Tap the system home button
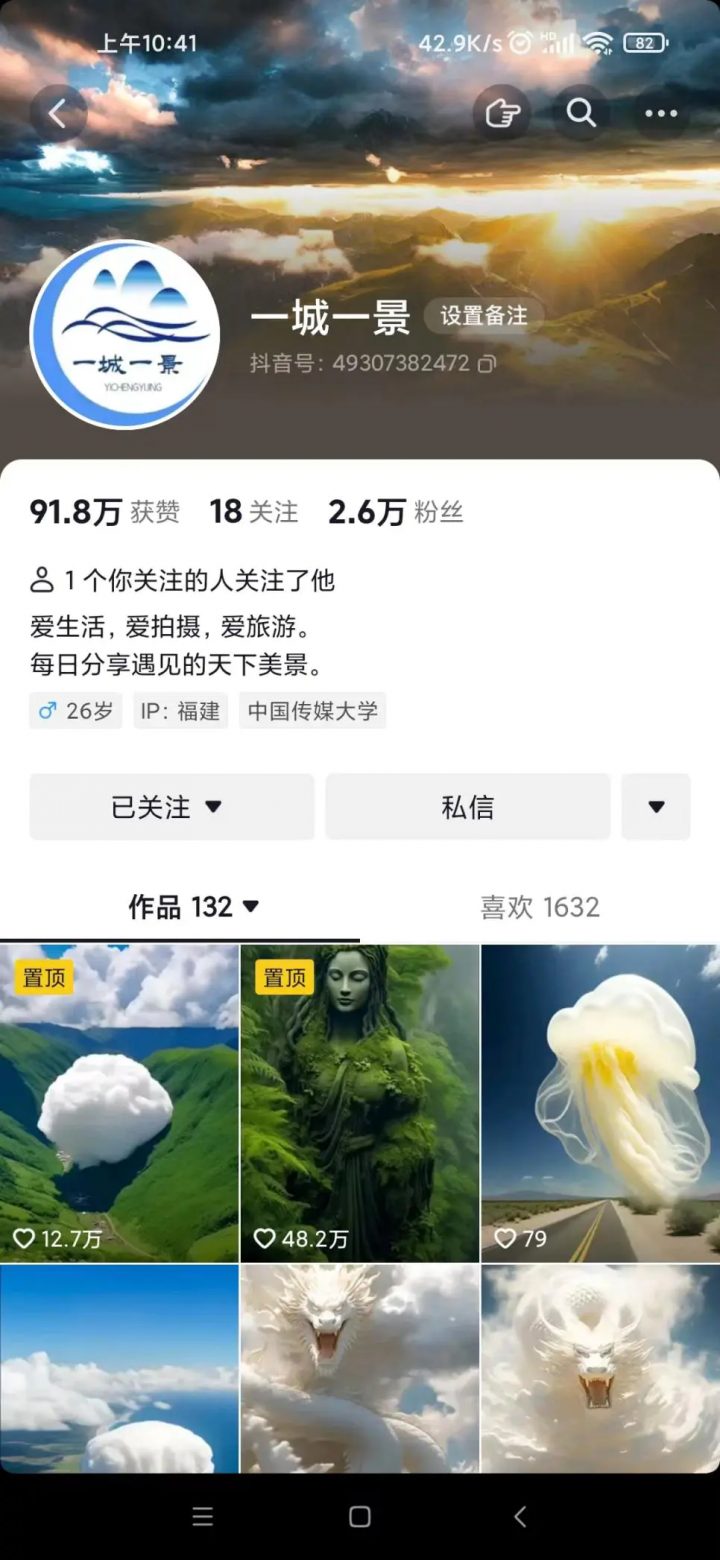The width and height of the screenshot is (720, 1560). (x=360, y=1517)
